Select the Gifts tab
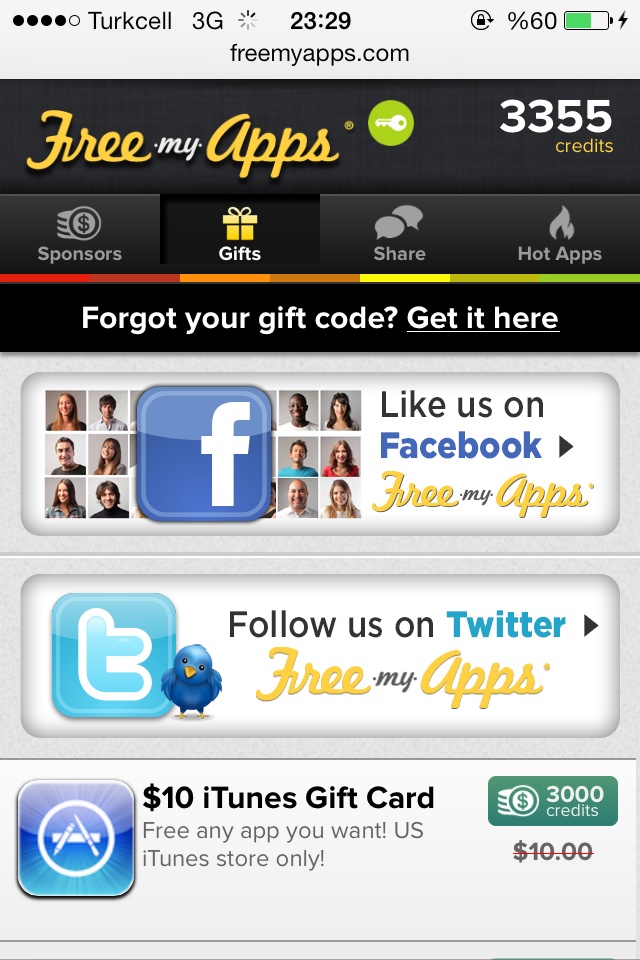Image resolution: width=640 pixels, height=960 pixels. (240, 234)
